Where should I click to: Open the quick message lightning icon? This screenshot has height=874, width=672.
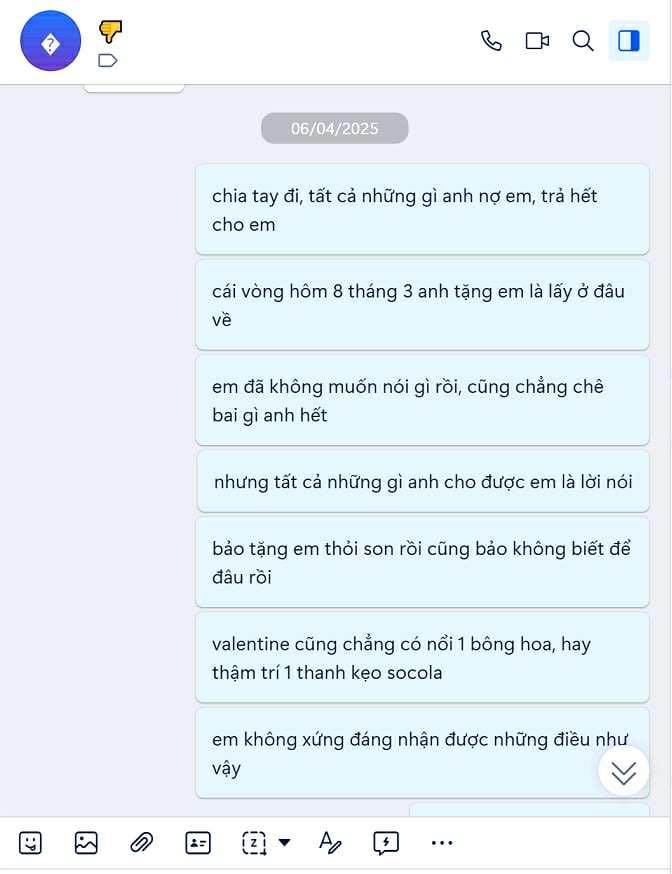[386, 843]
